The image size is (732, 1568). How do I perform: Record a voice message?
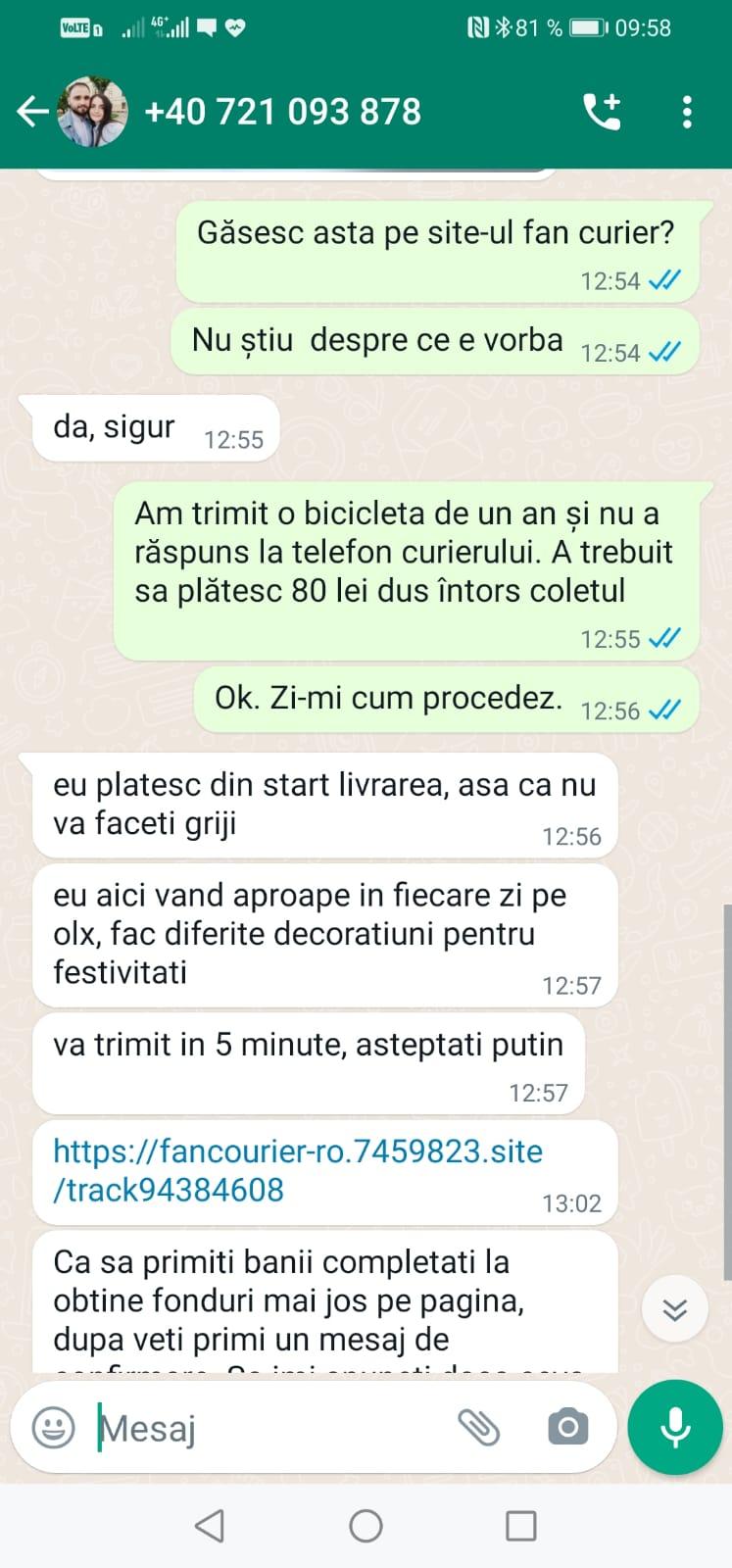point(674,1427)
